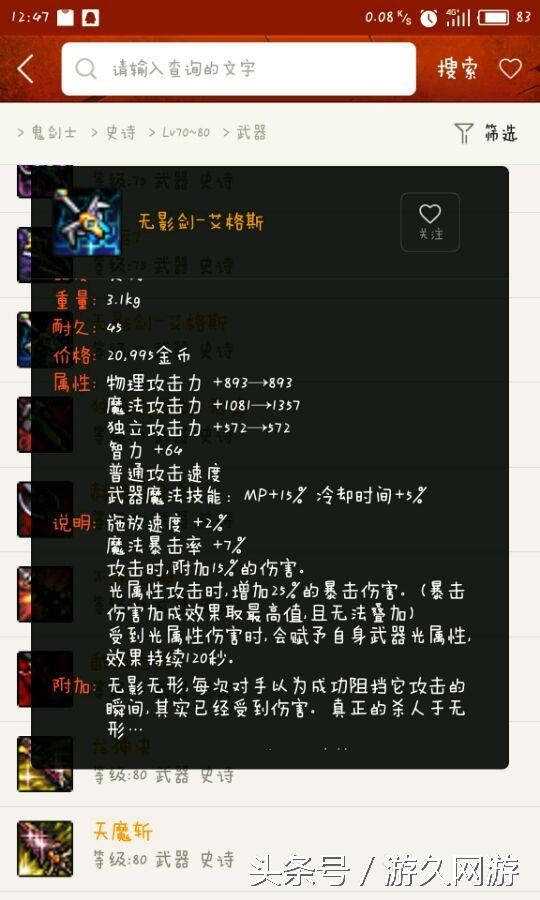Image resolution: width=540 pixels, height=900 pixels.
Task: Tap the 搜索 search button
Action: pos(457,69)
